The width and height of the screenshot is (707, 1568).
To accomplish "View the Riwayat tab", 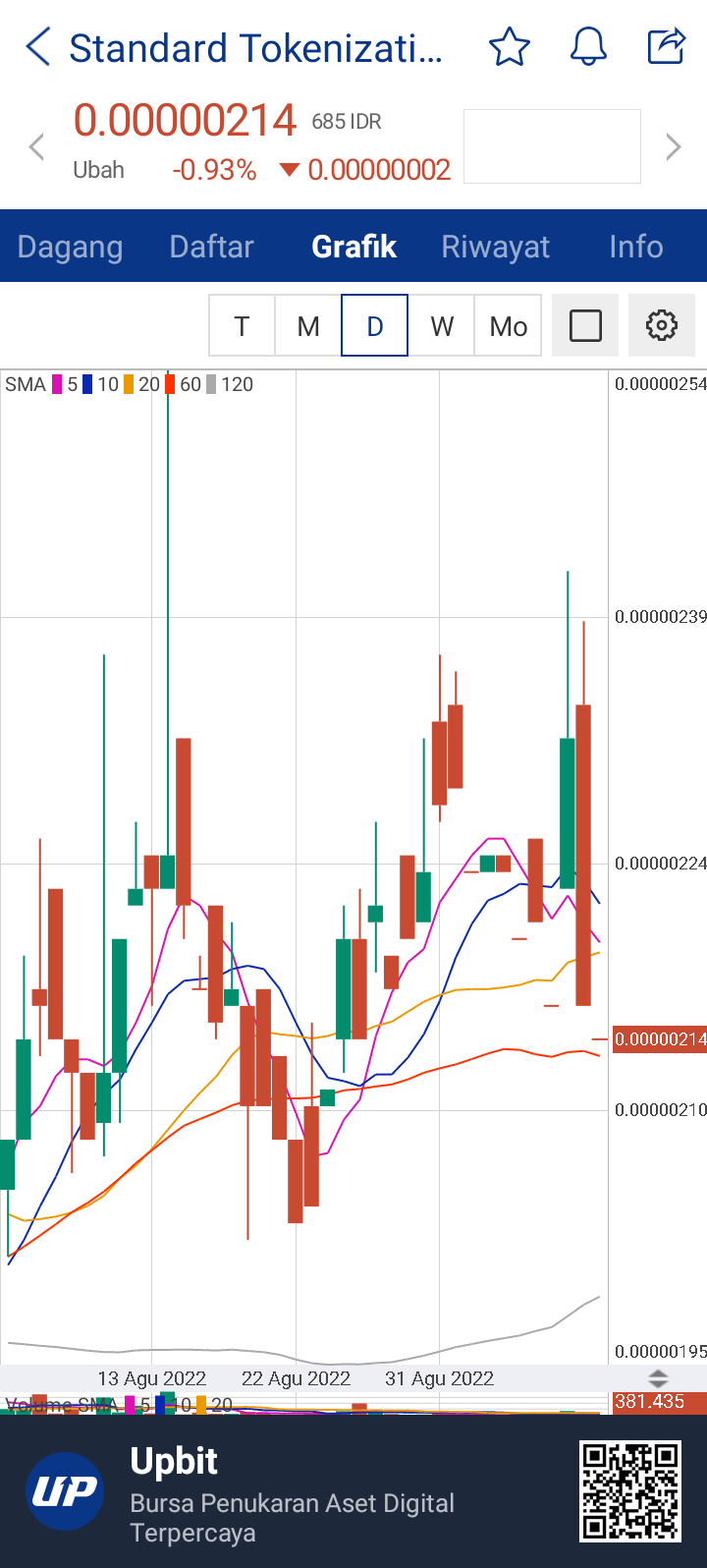I will (x=495, y=247).
